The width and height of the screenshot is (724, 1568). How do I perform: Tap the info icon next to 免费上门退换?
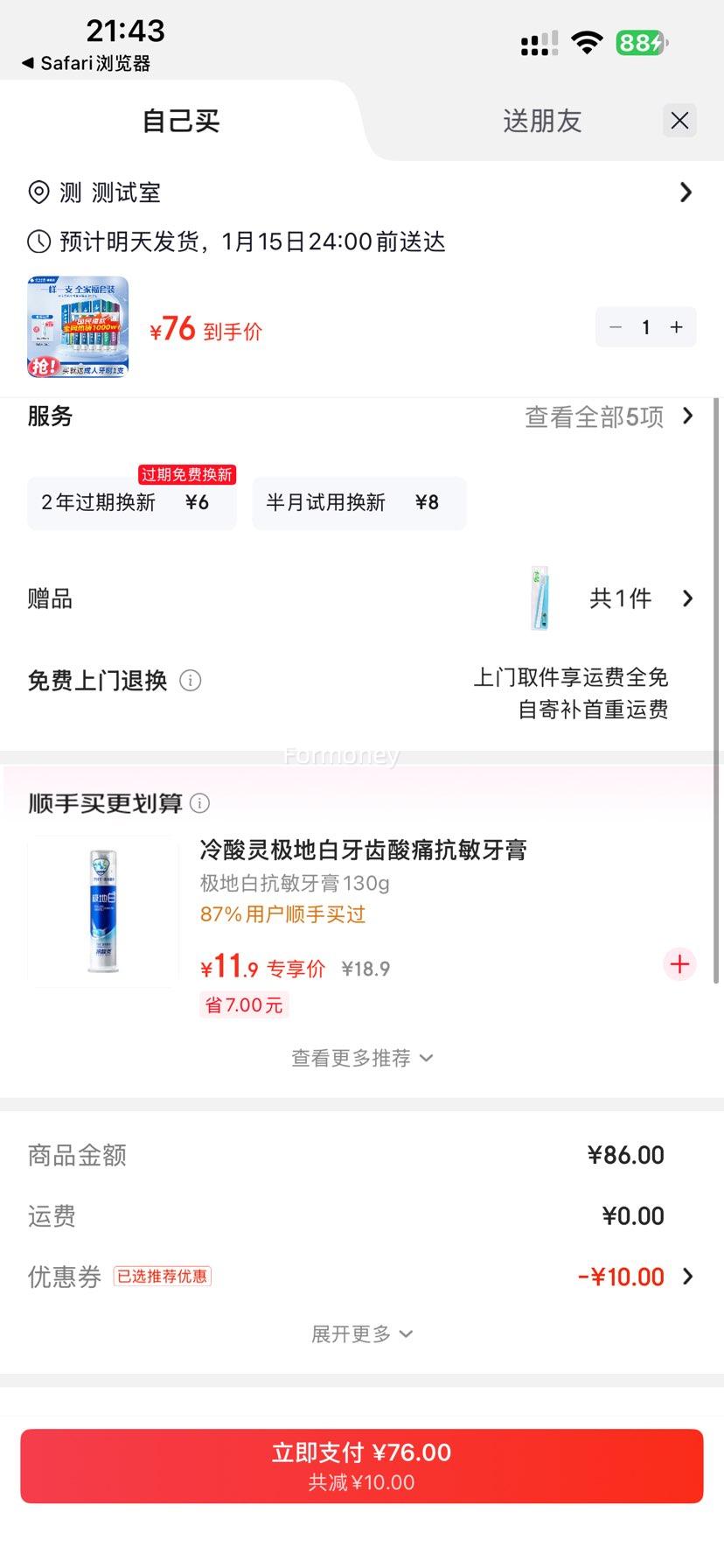tap(191, 680)
